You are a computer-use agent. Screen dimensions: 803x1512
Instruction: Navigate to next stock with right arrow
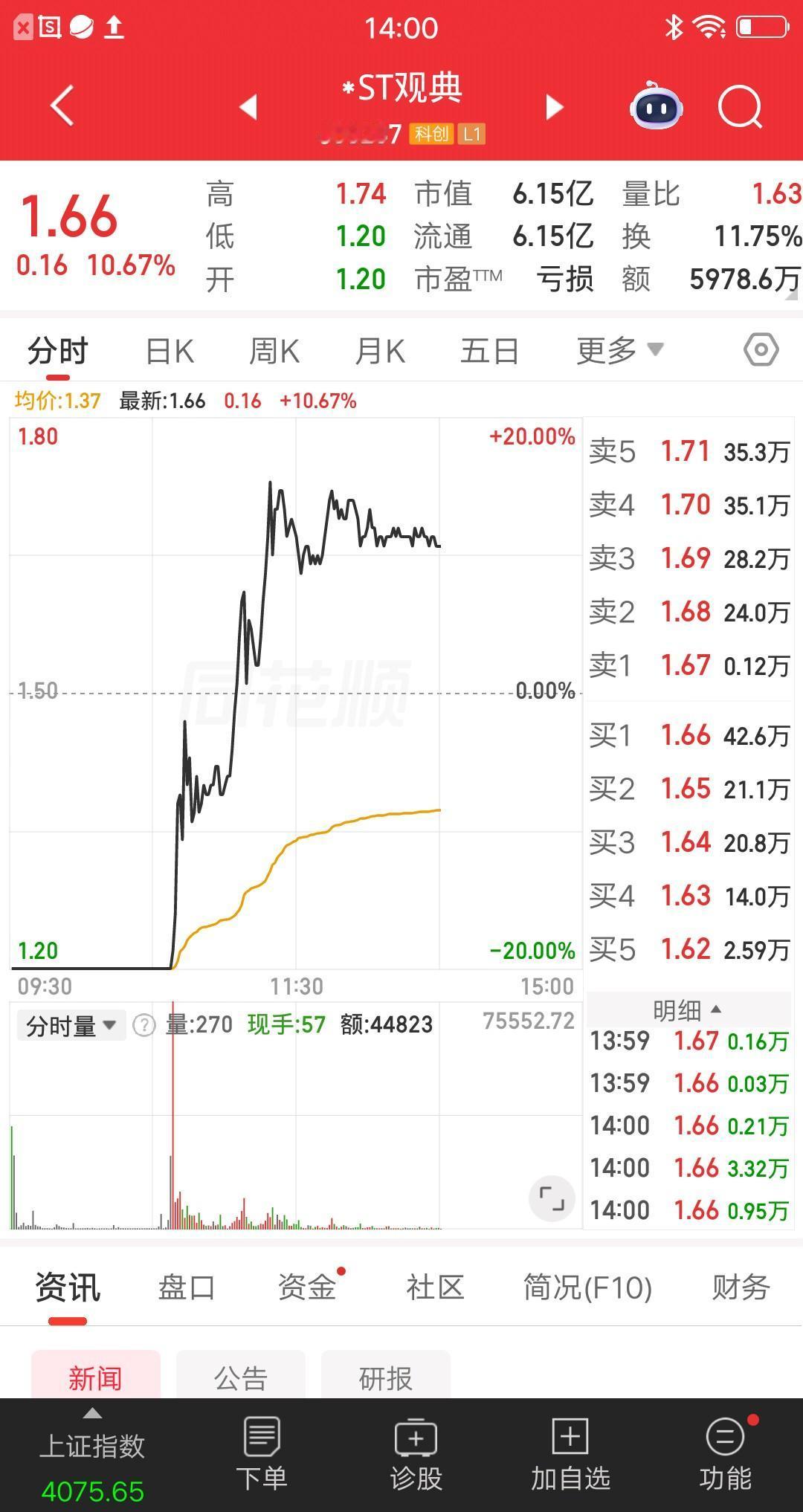pyautogui.click(x=553, y=108)
